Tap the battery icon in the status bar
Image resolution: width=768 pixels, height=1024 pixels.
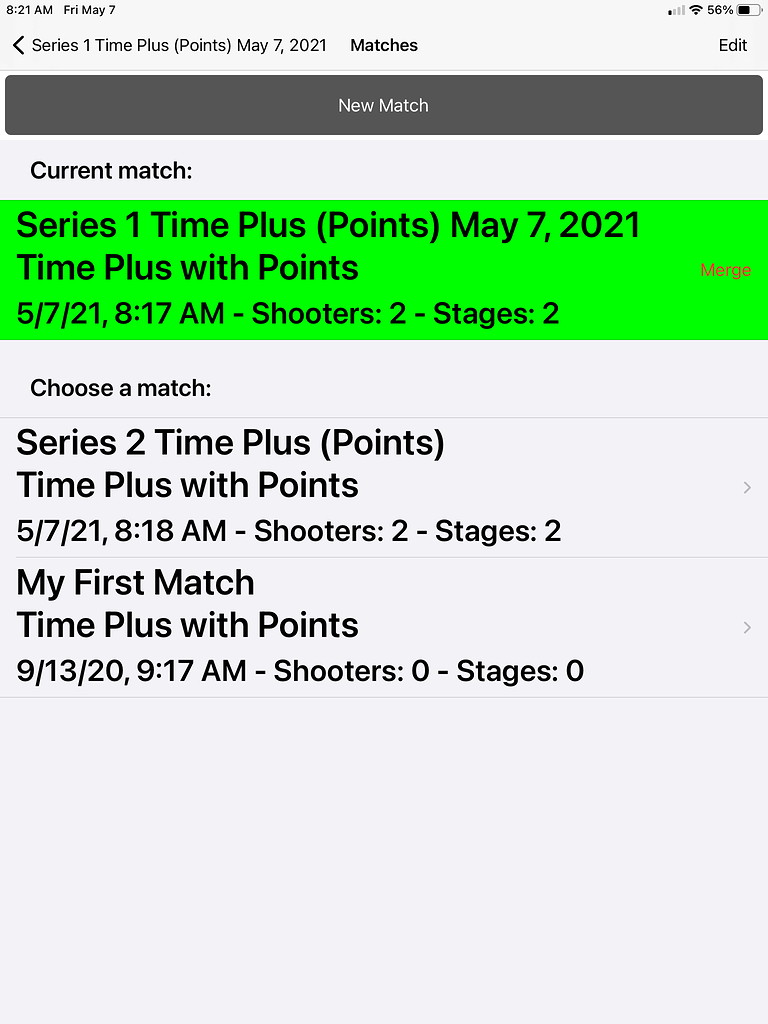click(x=748, y=10)
